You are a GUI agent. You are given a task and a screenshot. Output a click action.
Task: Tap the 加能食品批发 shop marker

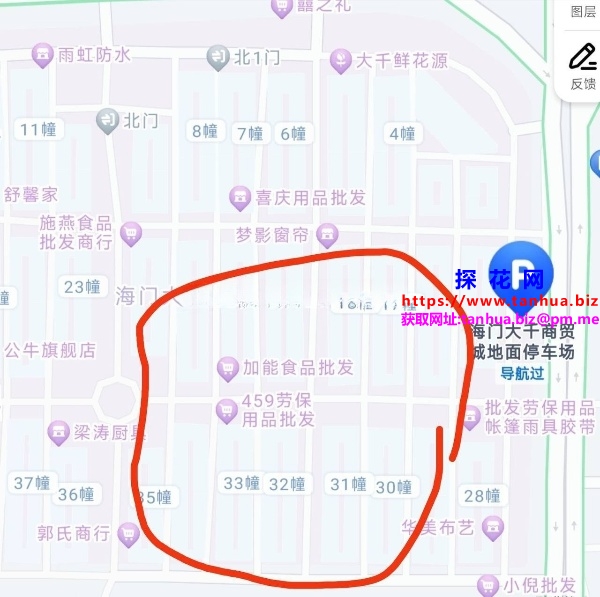pos(228,369)
